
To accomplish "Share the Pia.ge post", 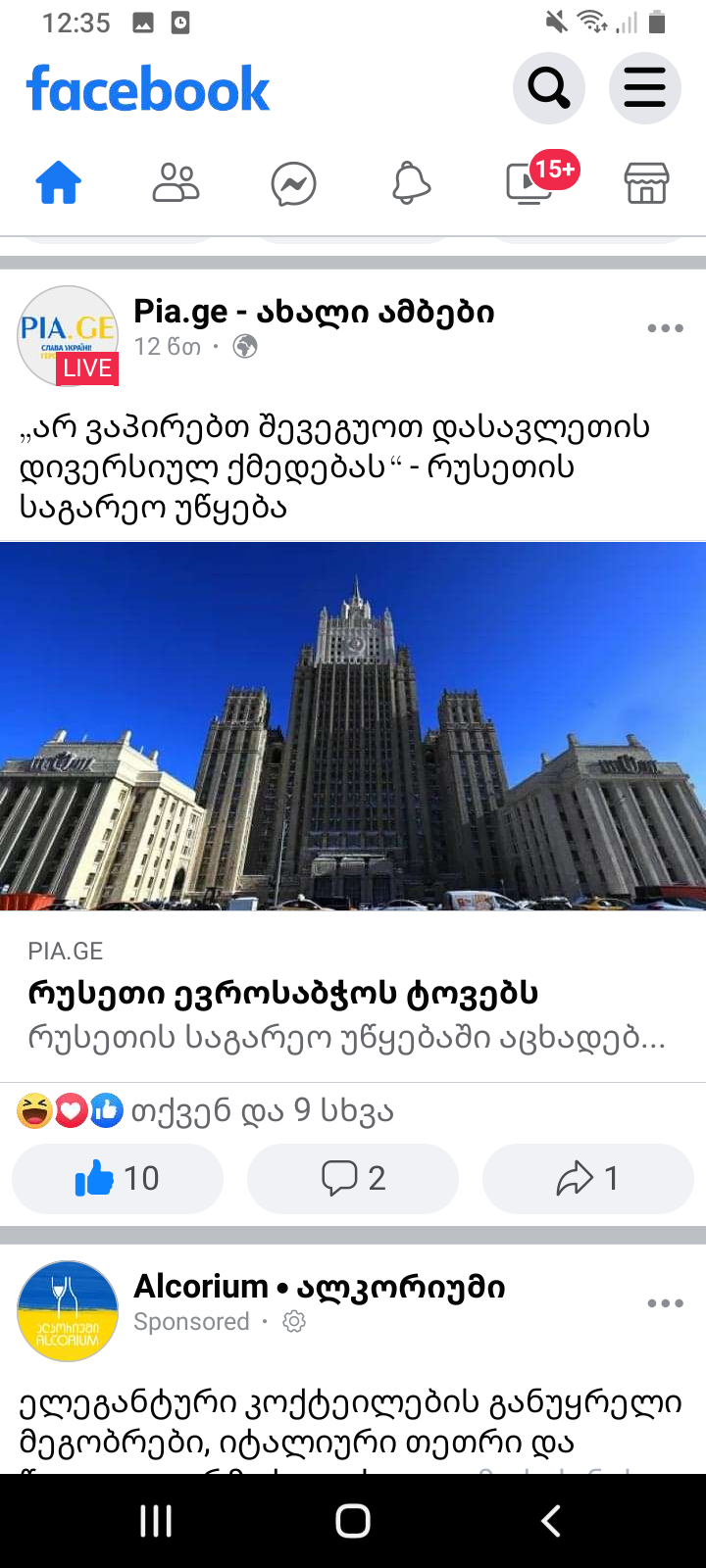I will pos(588,1178).
